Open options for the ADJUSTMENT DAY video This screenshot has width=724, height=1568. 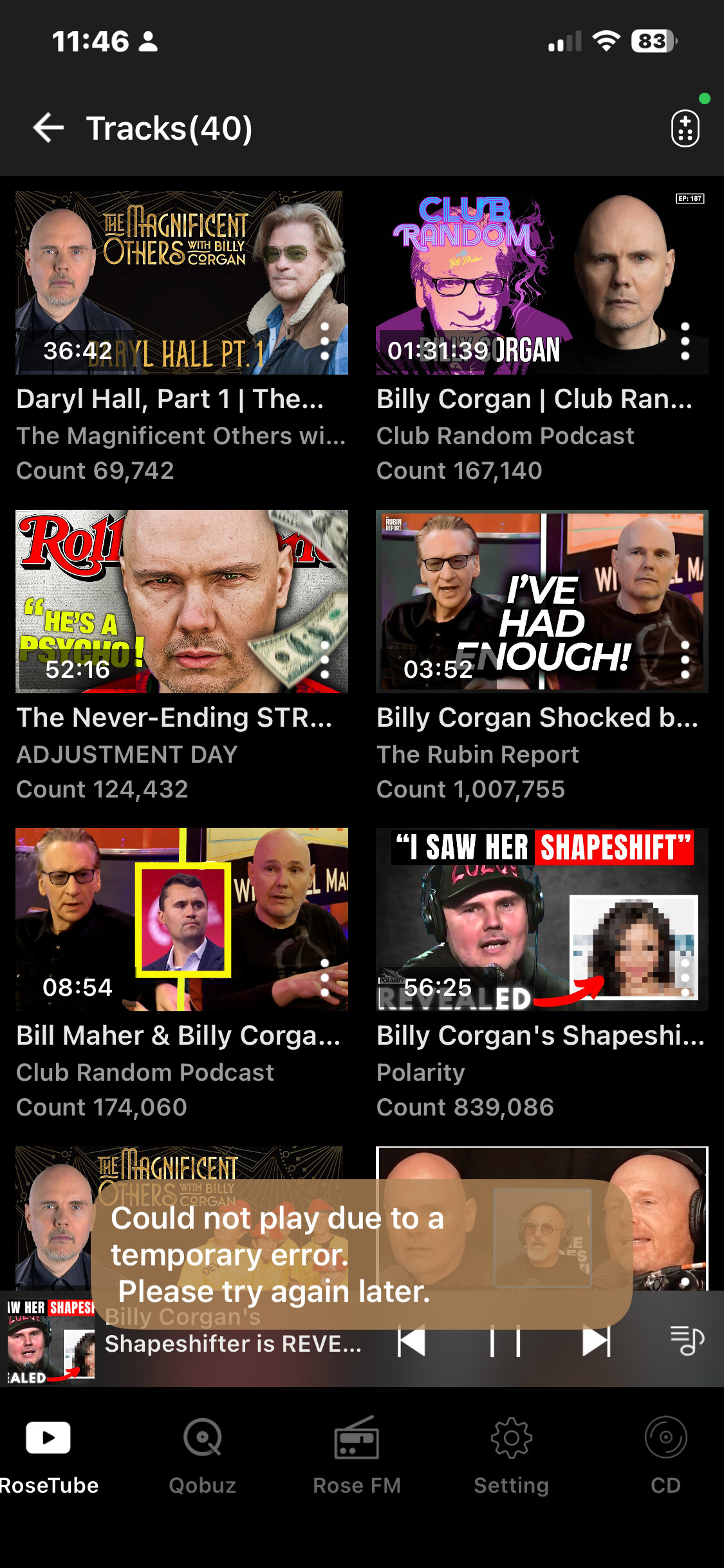click(325, 660)
